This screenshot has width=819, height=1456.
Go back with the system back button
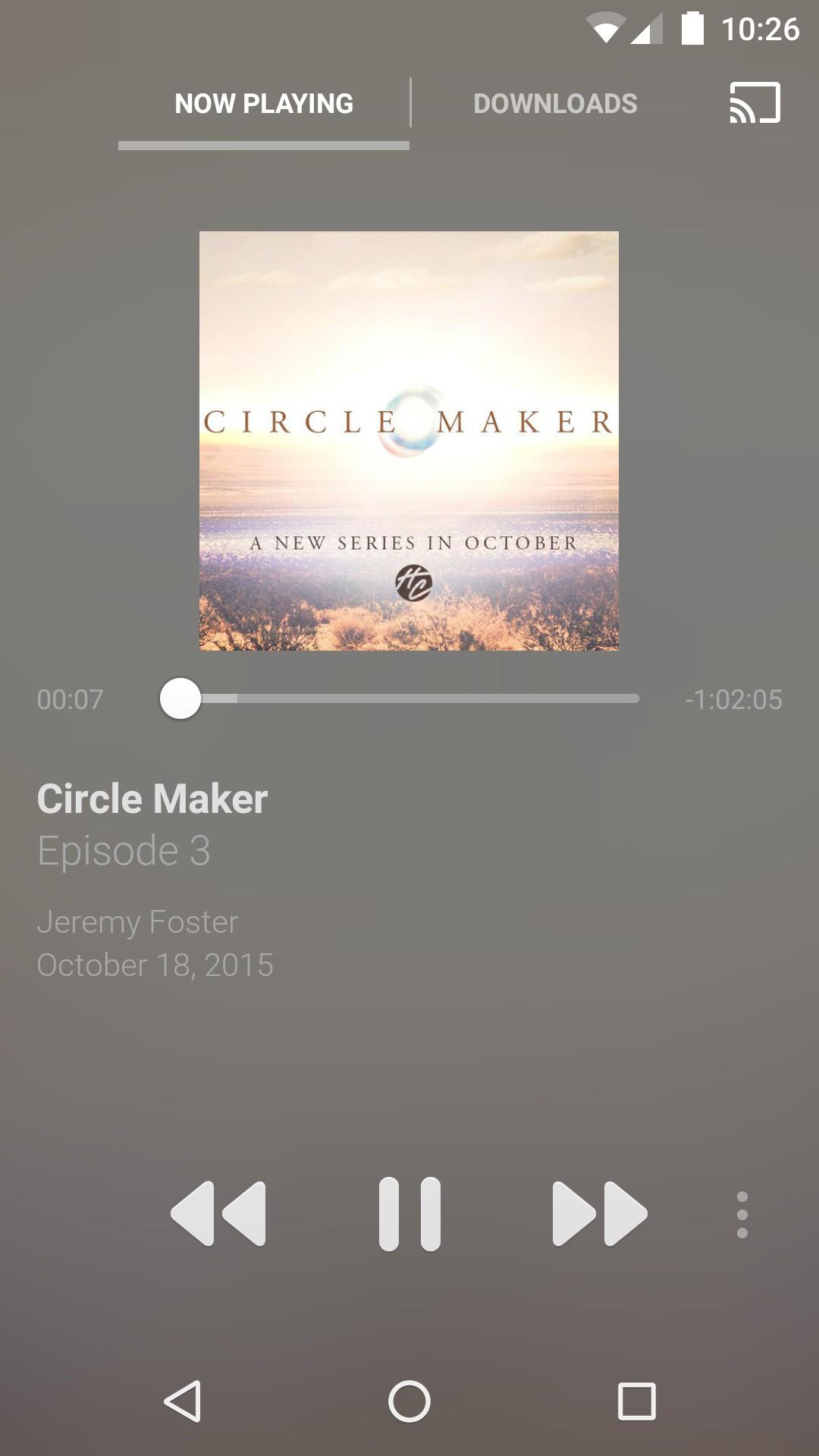(183, 1401)
